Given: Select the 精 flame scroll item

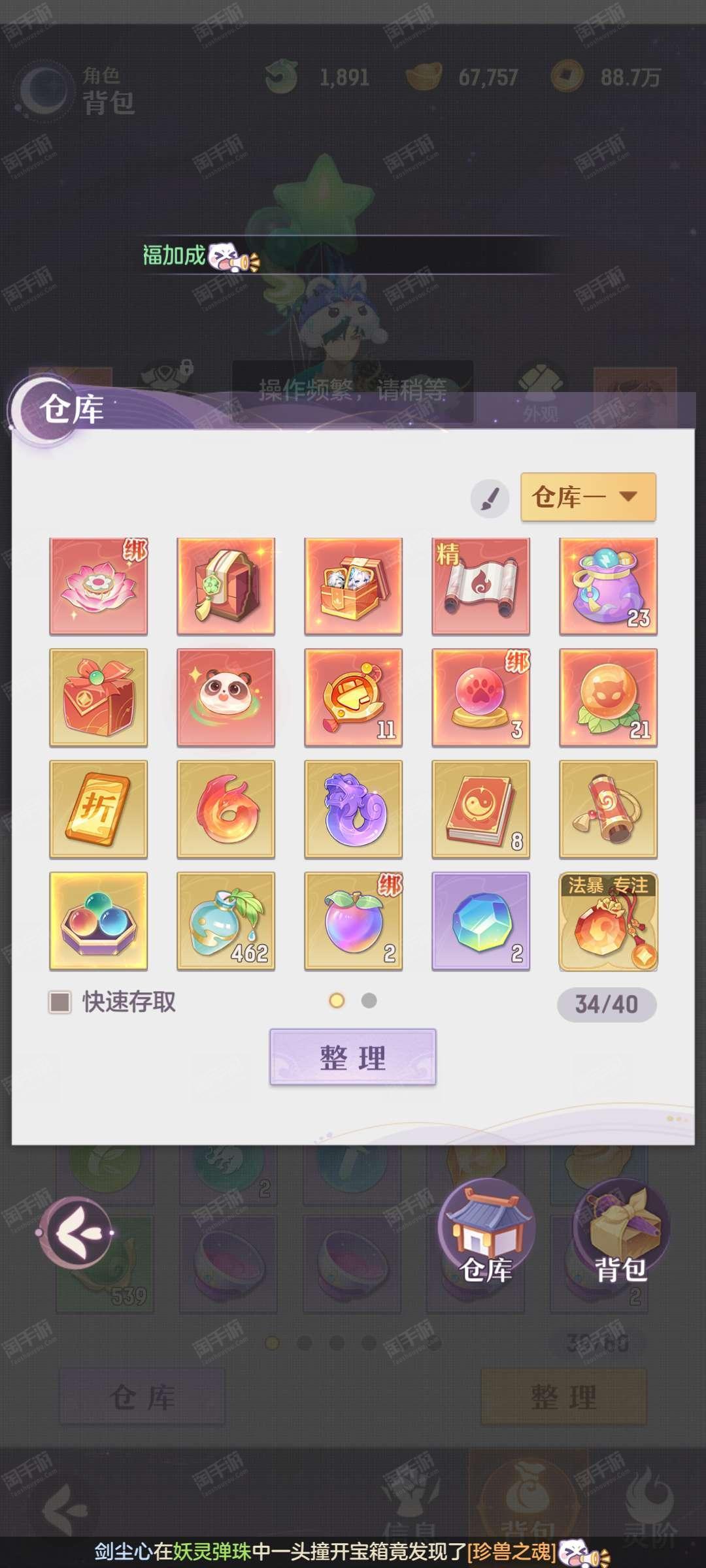Looking at the screenshot, I should (480, 586).
